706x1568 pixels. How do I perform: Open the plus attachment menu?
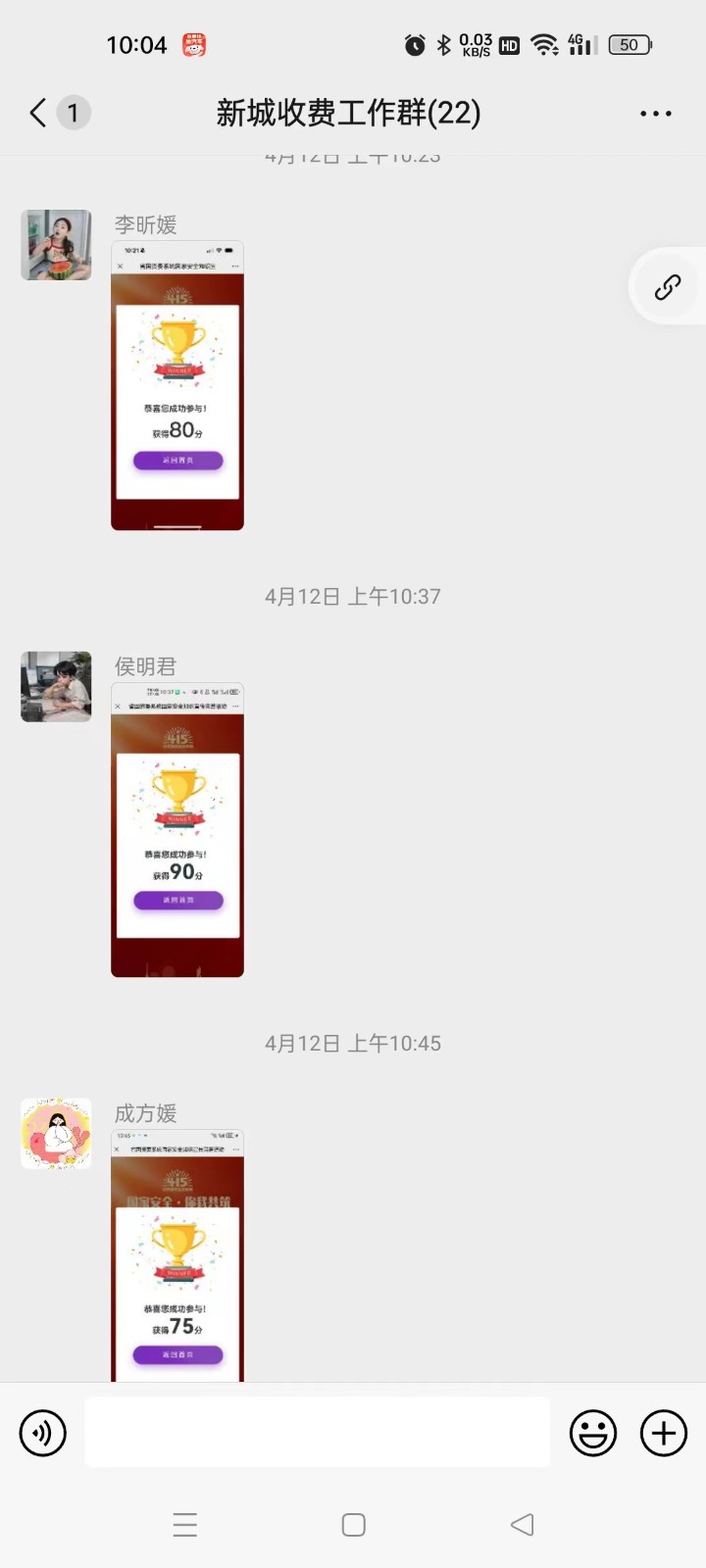[664, 1434]
